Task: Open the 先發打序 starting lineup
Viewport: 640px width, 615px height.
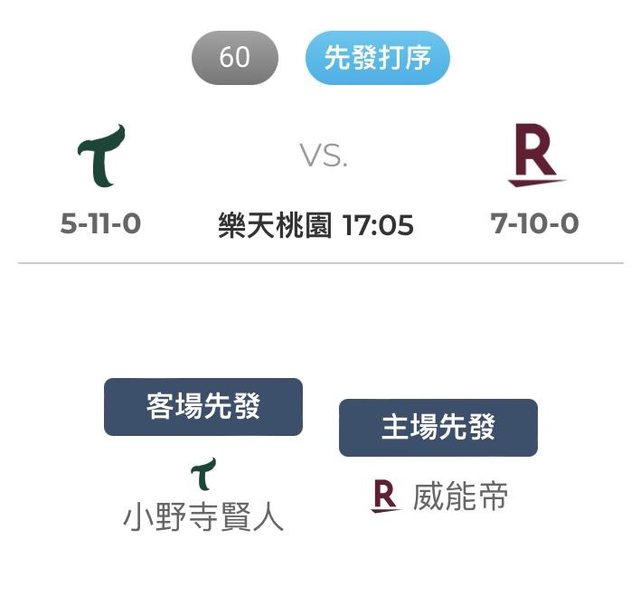Action: (x=377, y=58)
